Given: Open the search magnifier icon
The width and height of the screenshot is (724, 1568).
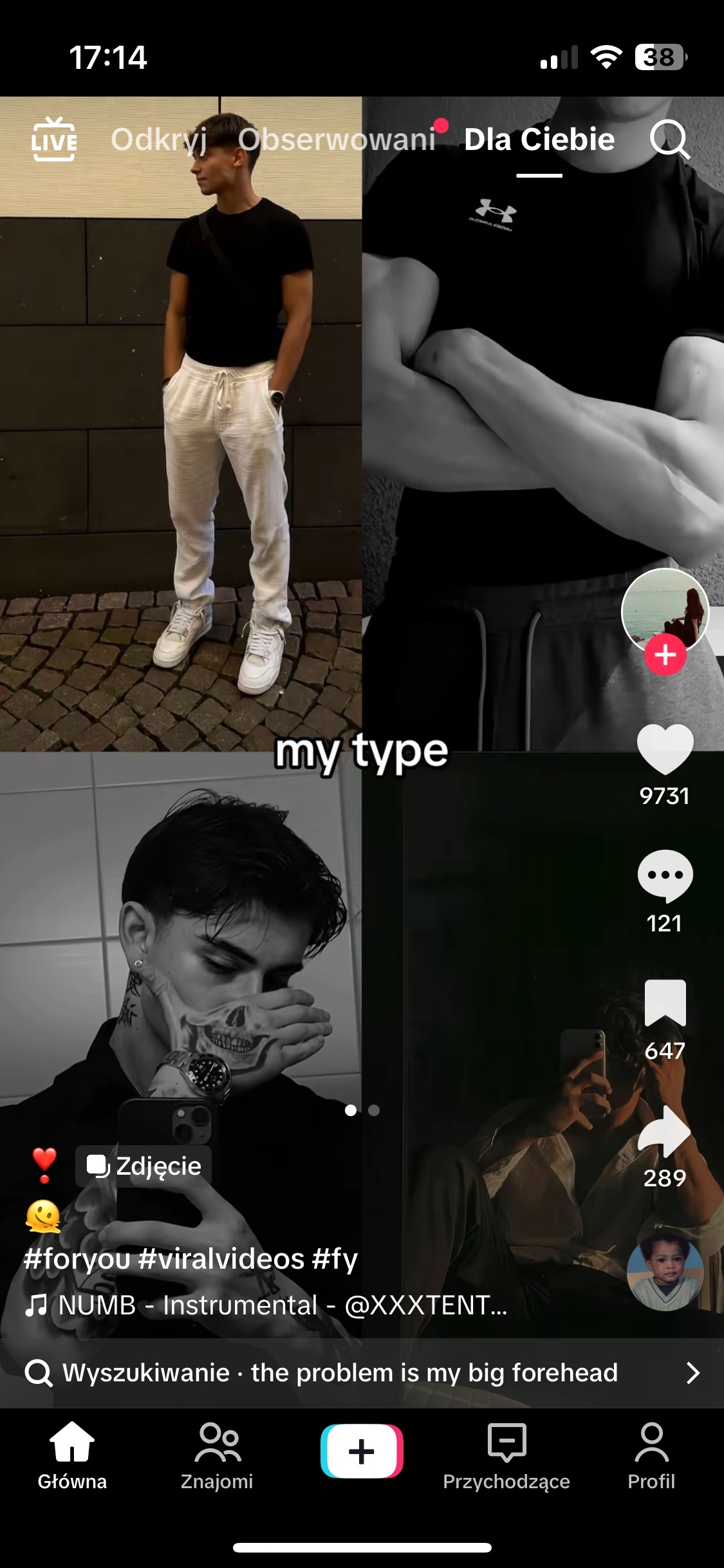Looking at the screenshot, I should [x=669, y=139].
